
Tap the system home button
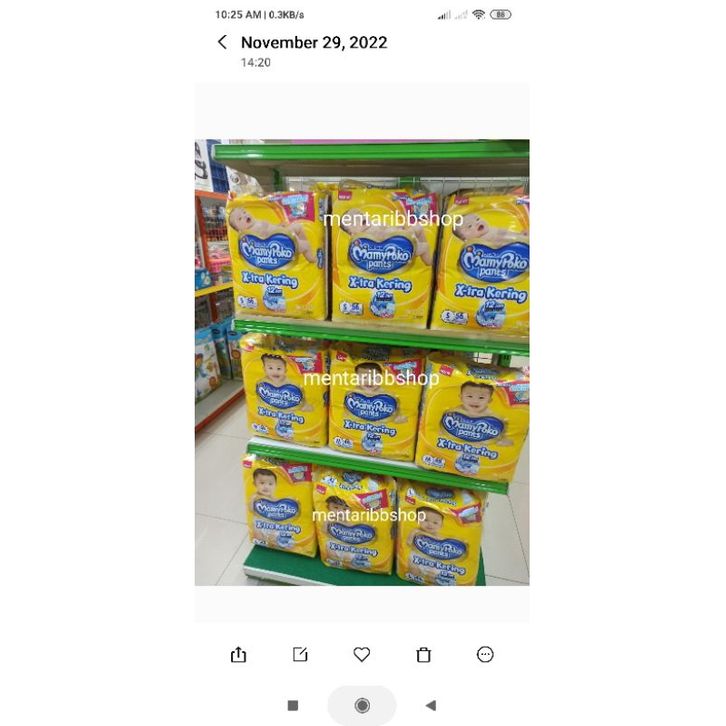[362, 705]
